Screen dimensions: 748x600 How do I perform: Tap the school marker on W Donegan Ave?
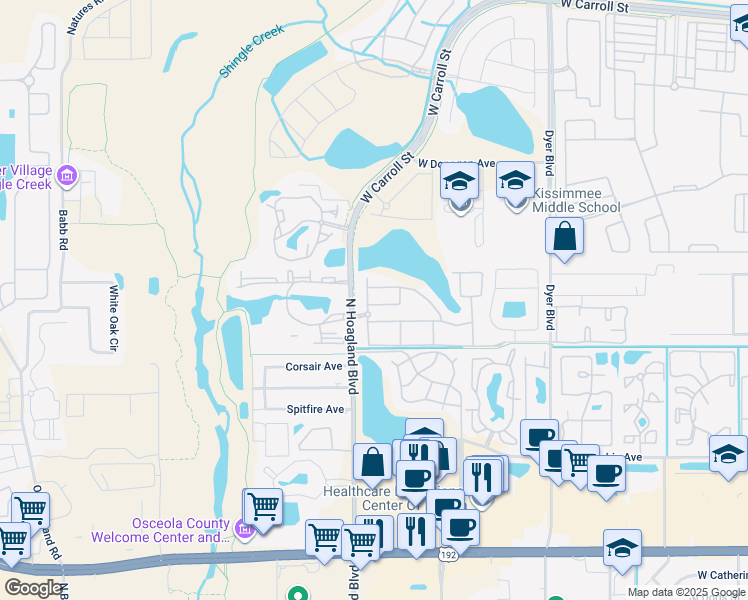pos(460,182)
